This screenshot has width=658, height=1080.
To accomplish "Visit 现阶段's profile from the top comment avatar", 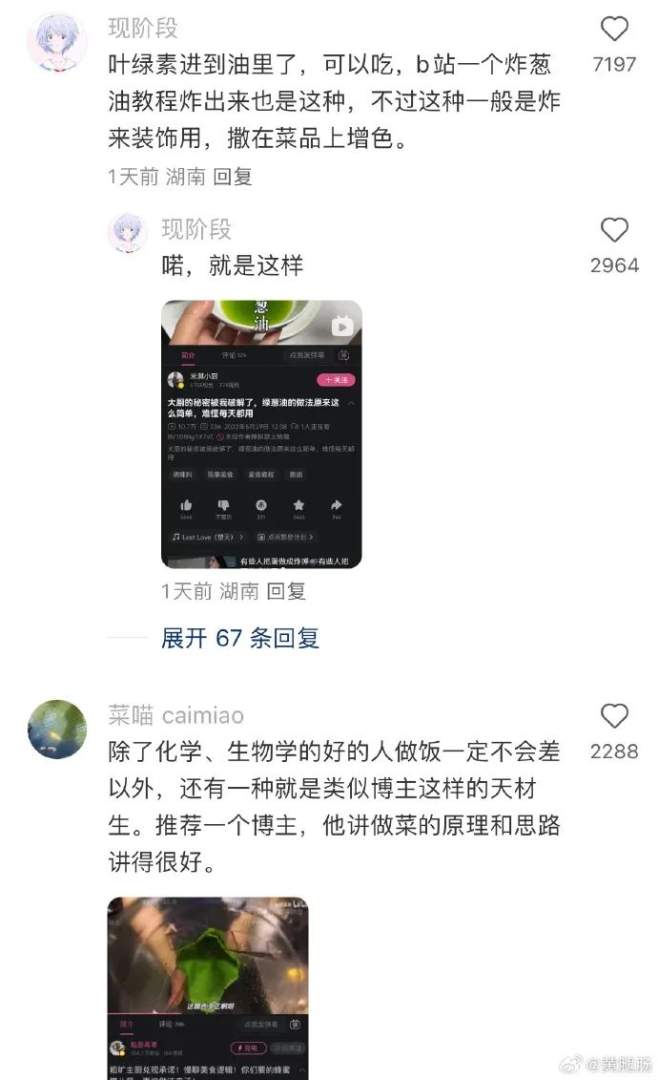I will pos(57,43).
